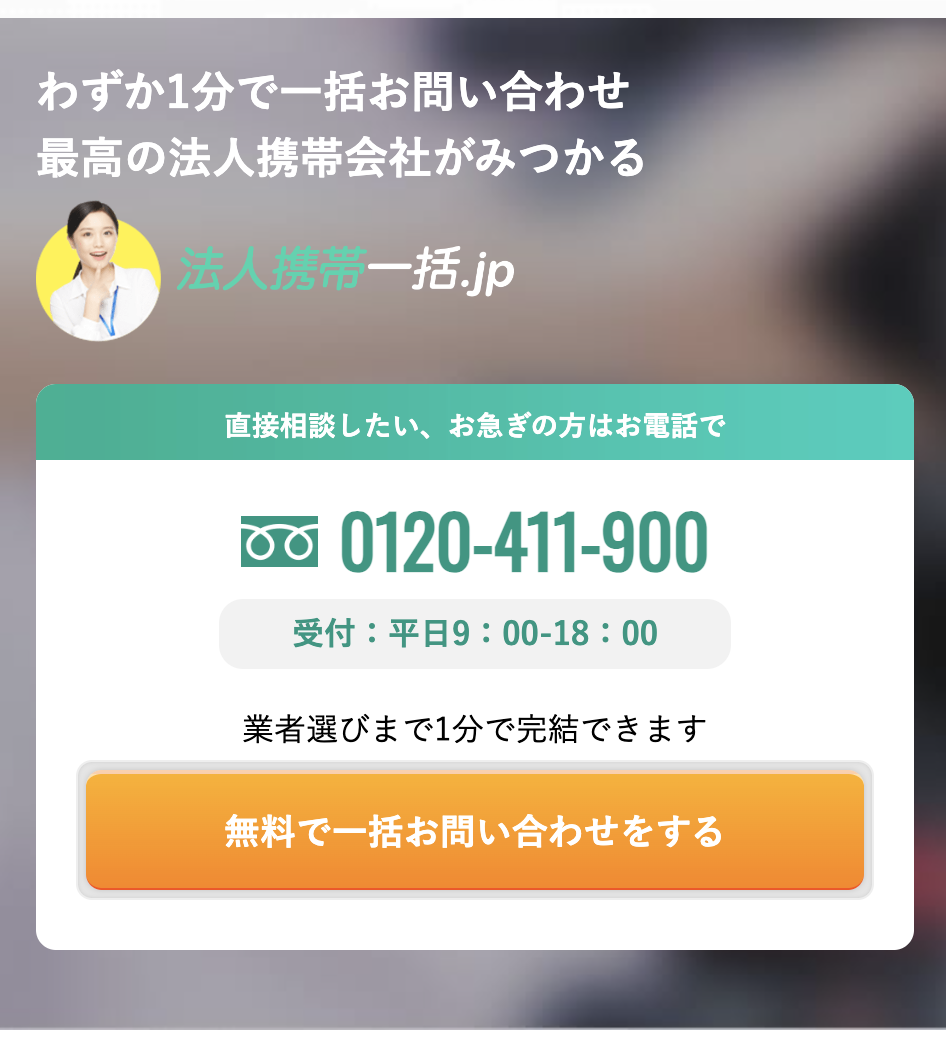Tap the orange 無料で一括お問い合わせをする button
Image resolution: width=946 pixels, height=1046 pixels.
(x=474, y=831)
